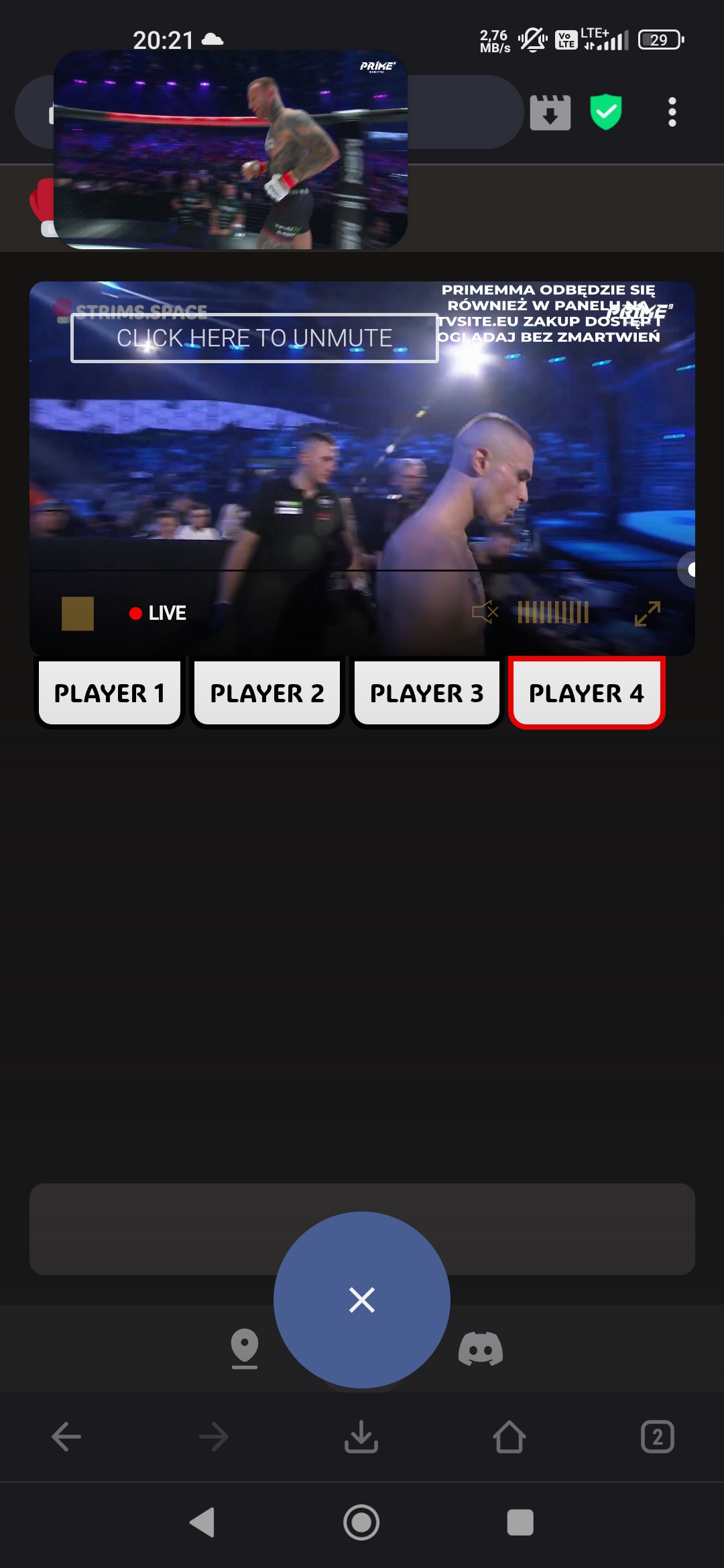Open the green shield protection icon
724x1568 pixels.
606,112
